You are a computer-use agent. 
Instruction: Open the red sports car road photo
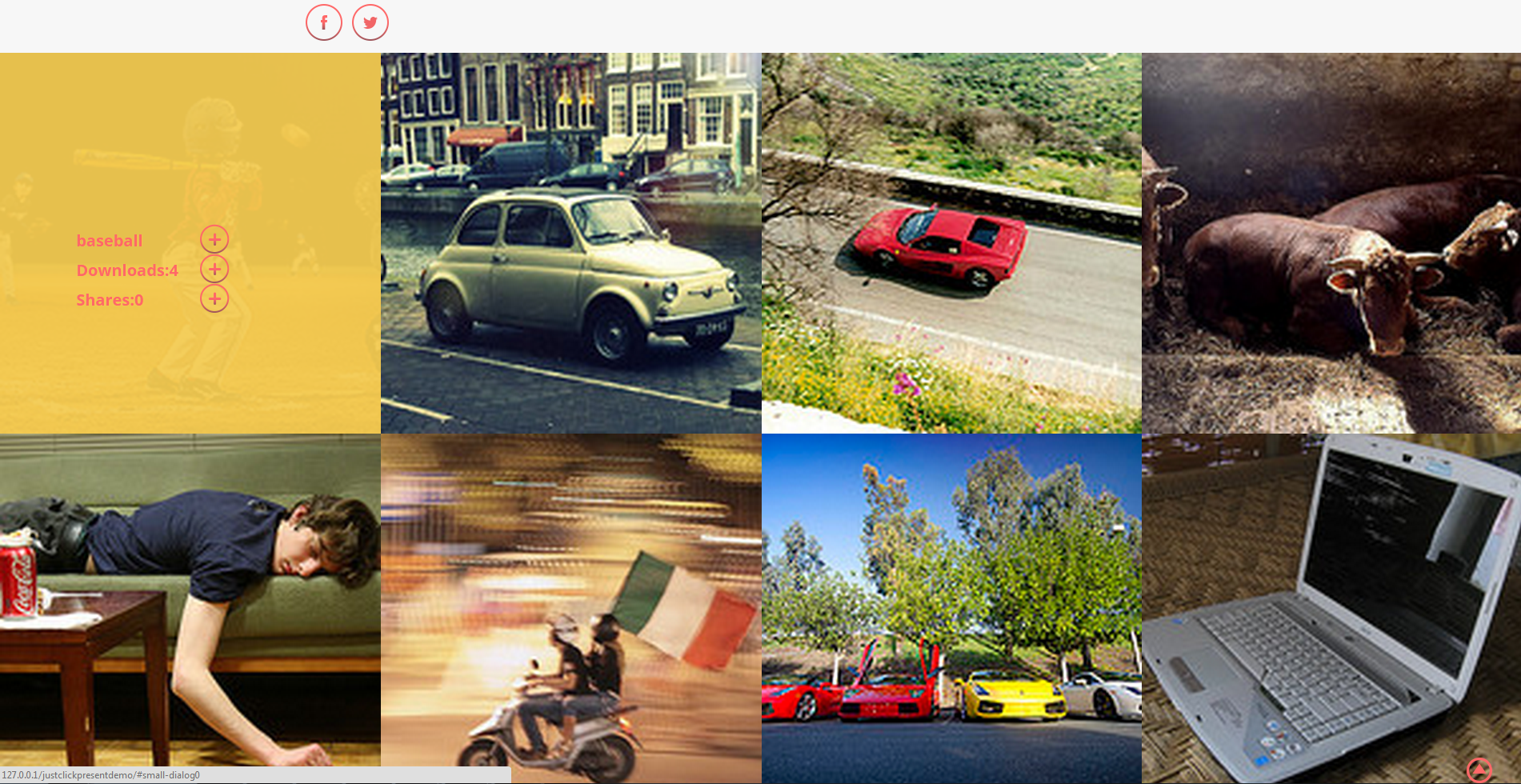coord(951,243)
